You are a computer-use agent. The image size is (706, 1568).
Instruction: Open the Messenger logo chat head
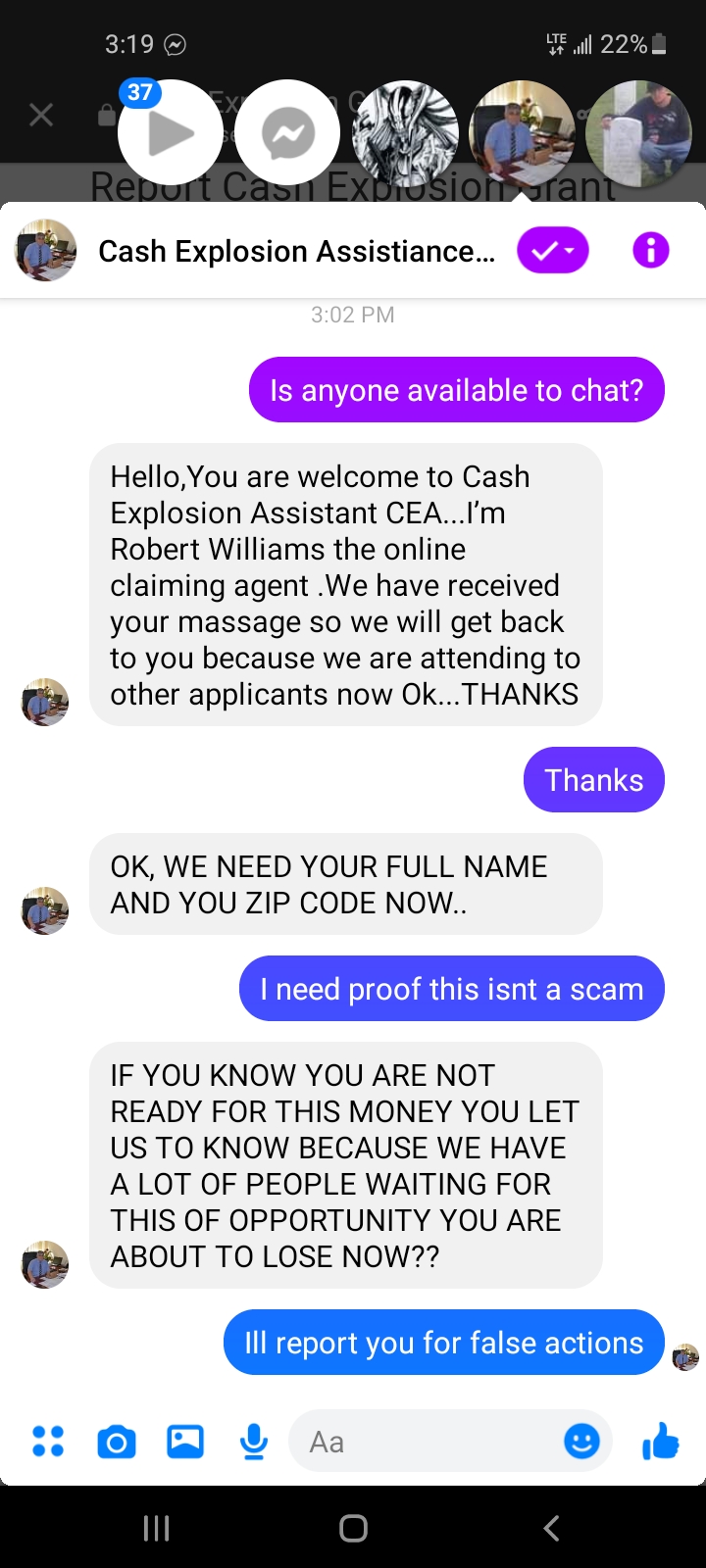pos(288,133)
